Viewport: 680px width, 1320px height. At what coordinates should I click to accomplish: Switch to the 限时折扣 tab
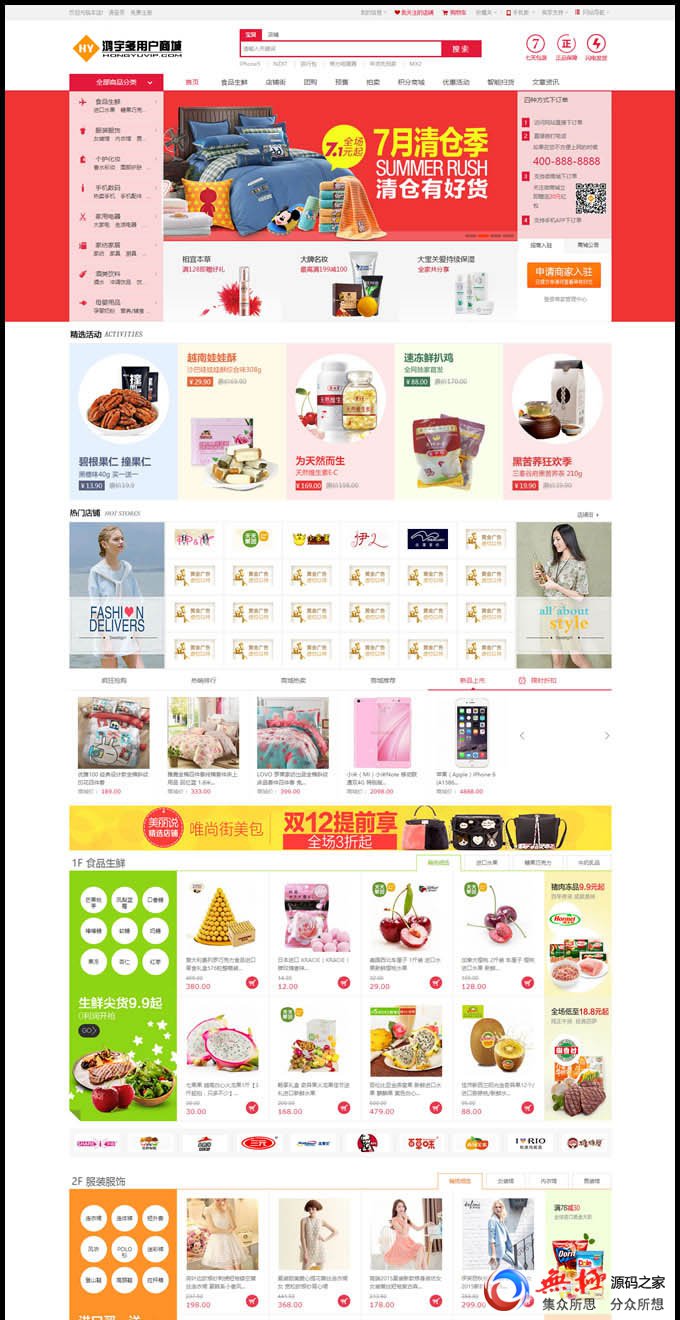(x=540, y=680)
